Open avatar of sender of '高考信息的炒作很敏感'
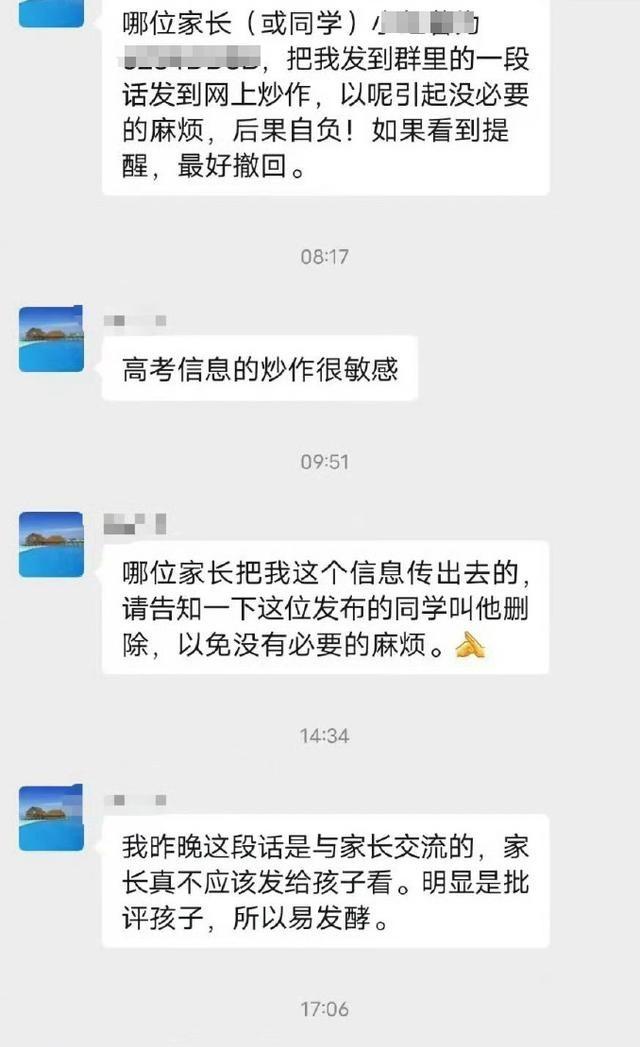 coord(51,340)
